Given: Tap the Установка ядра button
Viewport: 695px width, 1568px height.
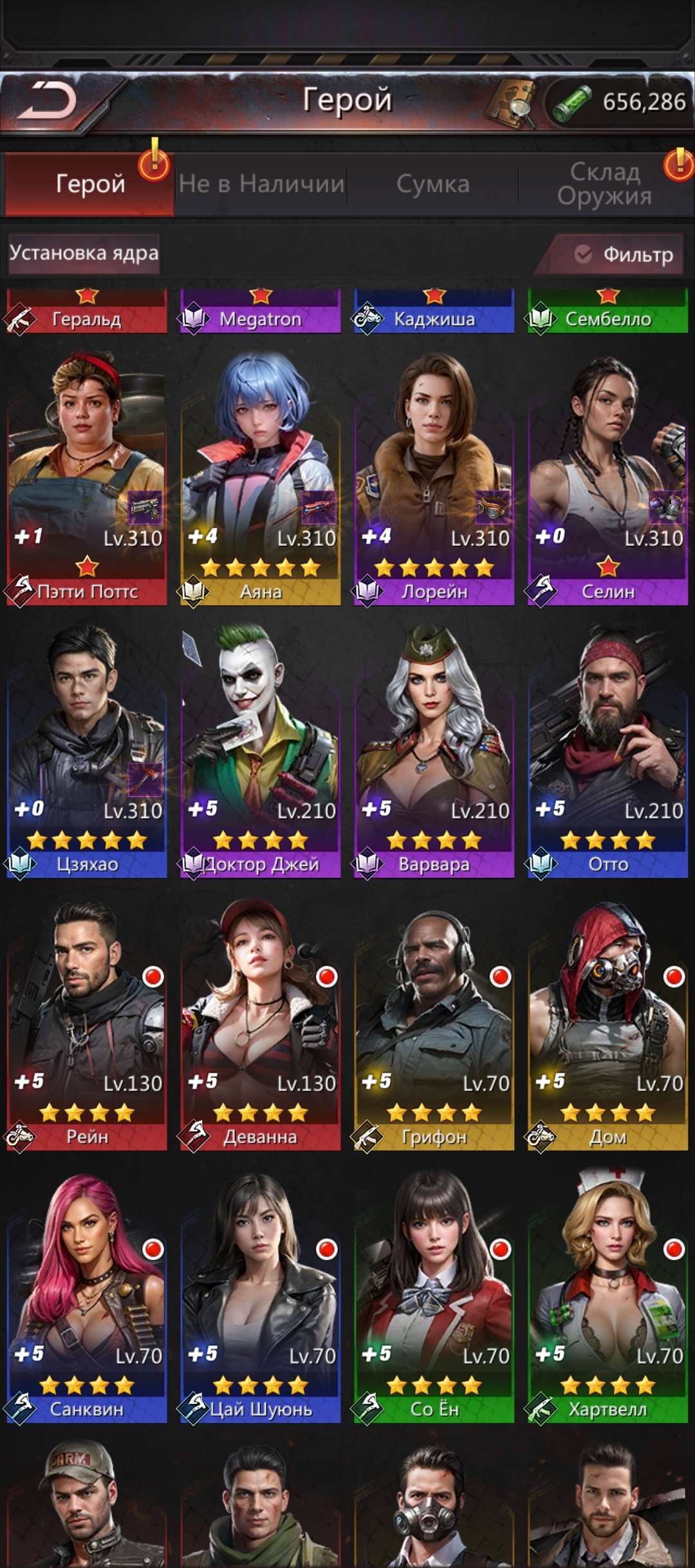Looking at the screenshot, I should [x=84, y=253].
